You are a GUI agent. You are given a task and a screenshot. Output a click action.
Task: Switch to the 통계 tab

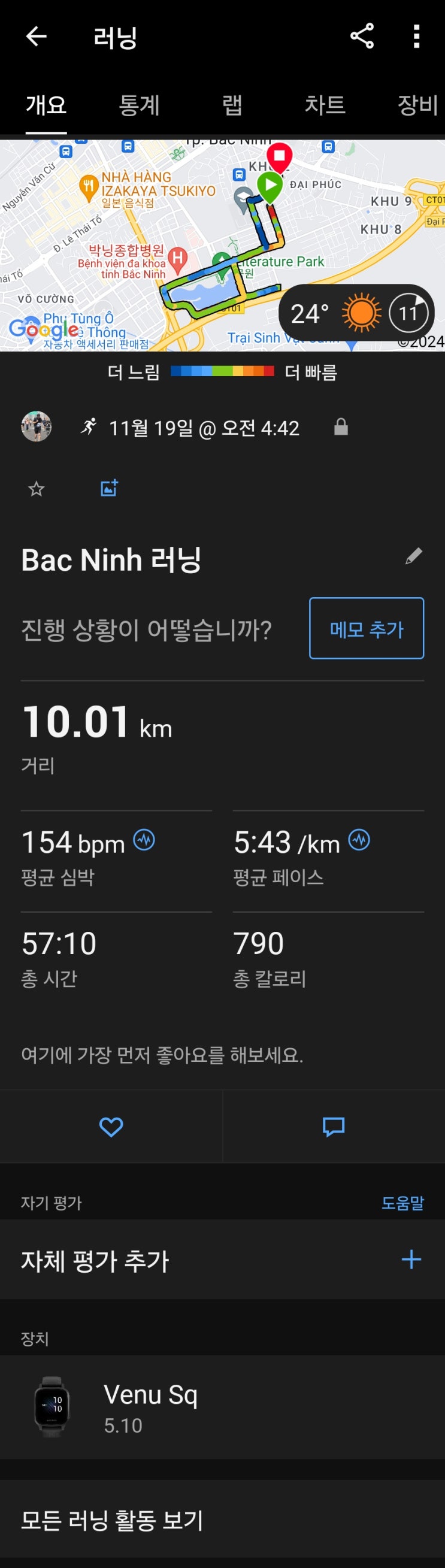[139, 105]
